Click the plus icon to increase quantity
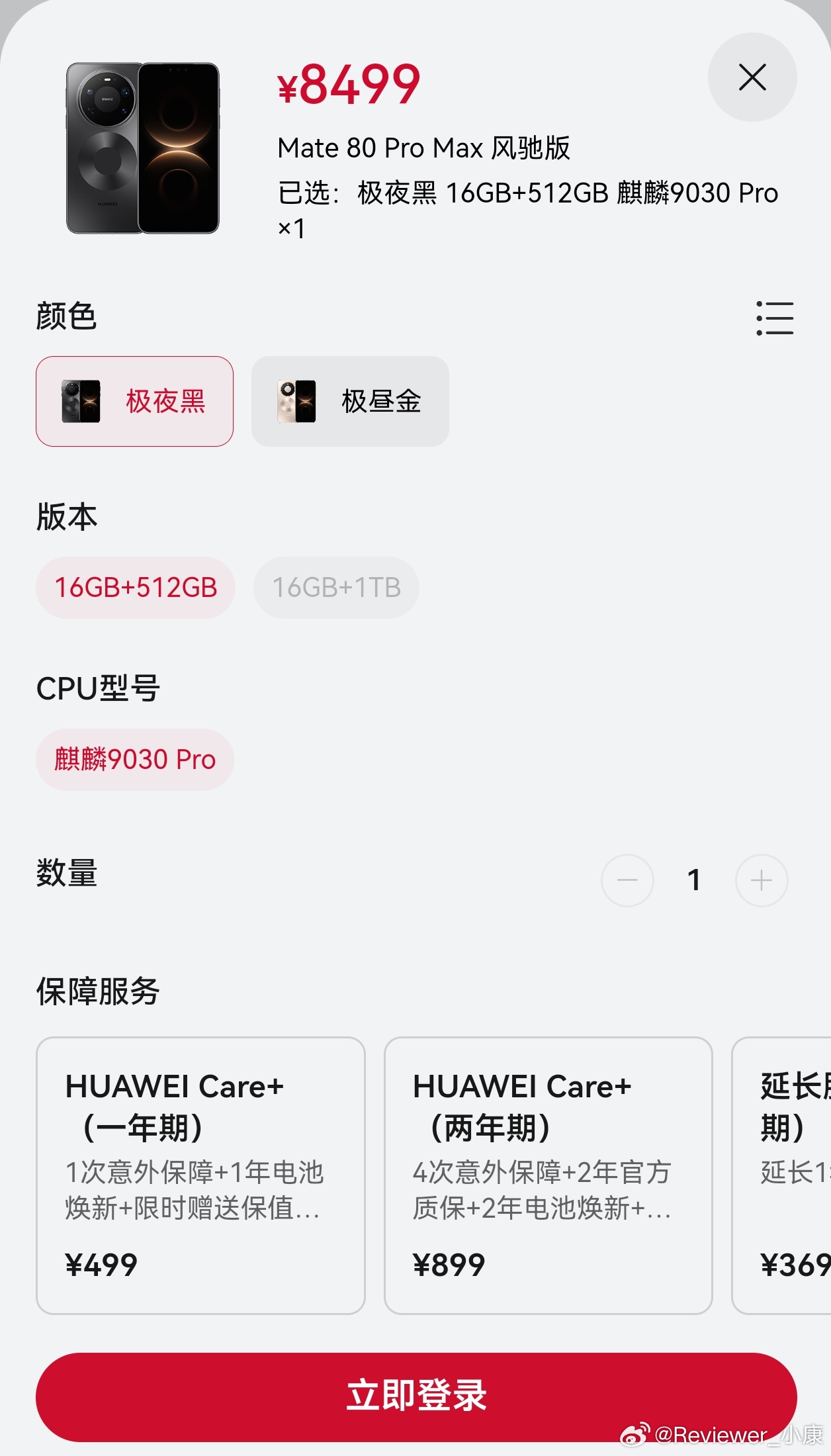The width and height of the screenshot is (831, 1456). click(x=761, y=880)
